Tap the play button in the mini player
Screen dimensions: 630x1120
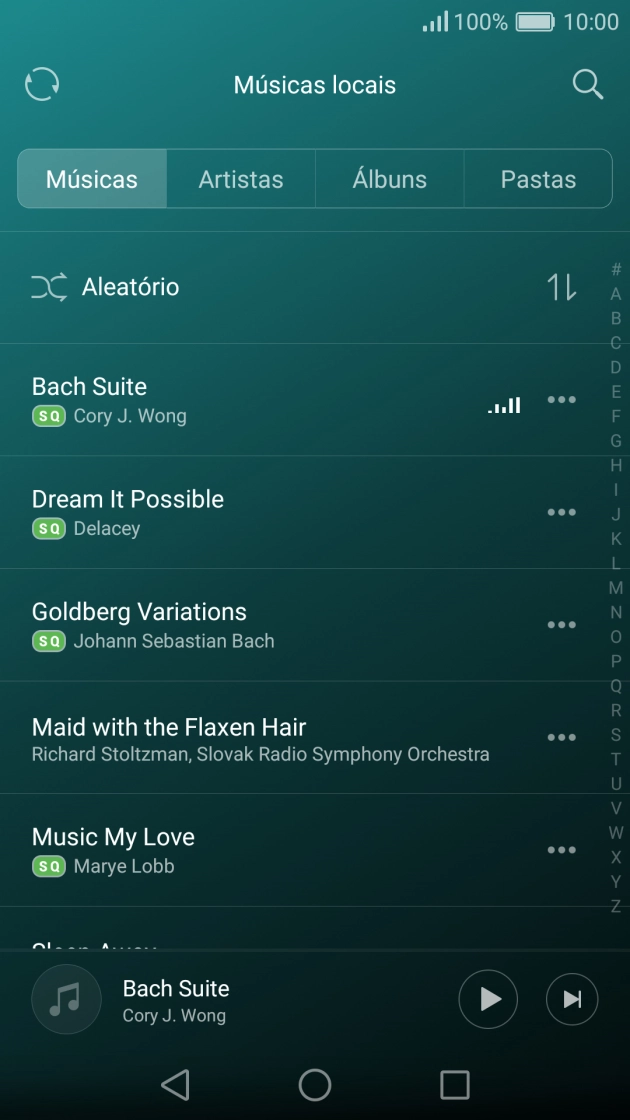(488, 999)
